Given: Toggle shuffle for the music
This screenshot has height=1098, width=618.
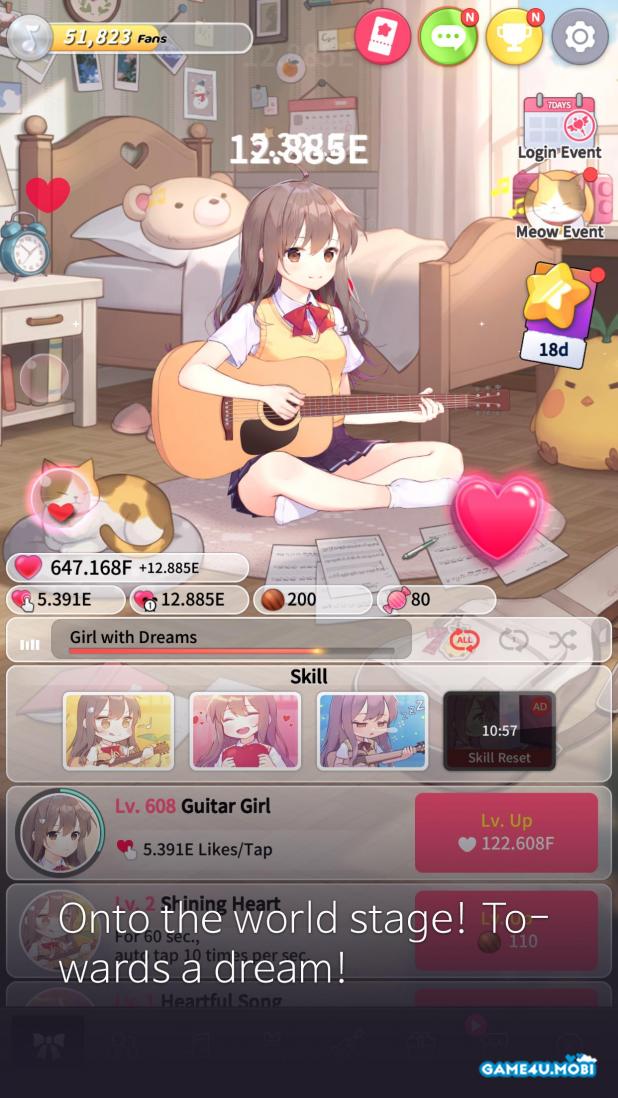Looking at the screenshot, I should pos(562,640).
